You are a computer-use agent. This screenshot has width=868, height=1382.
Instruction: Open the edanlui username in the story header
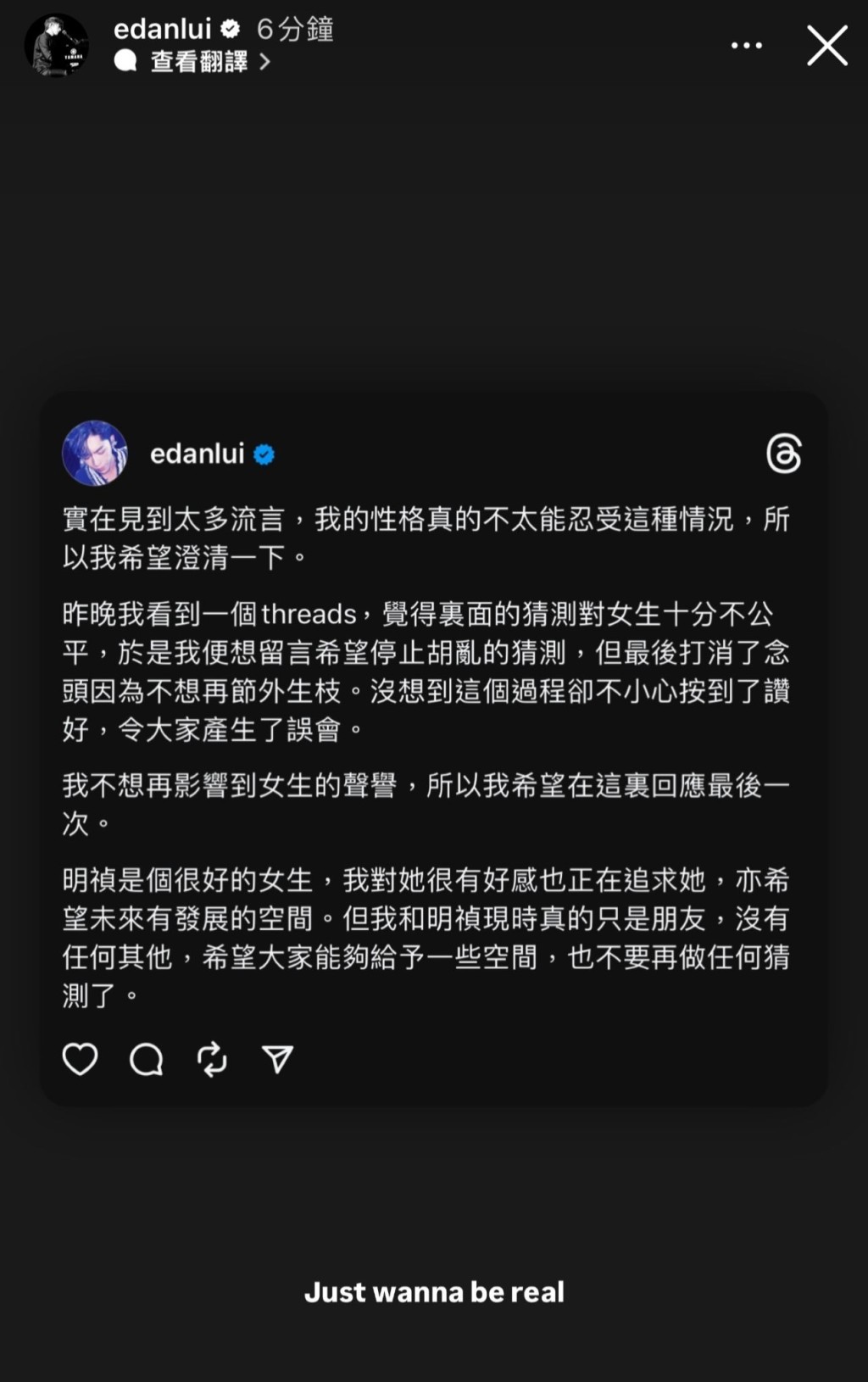click(162, 29)
